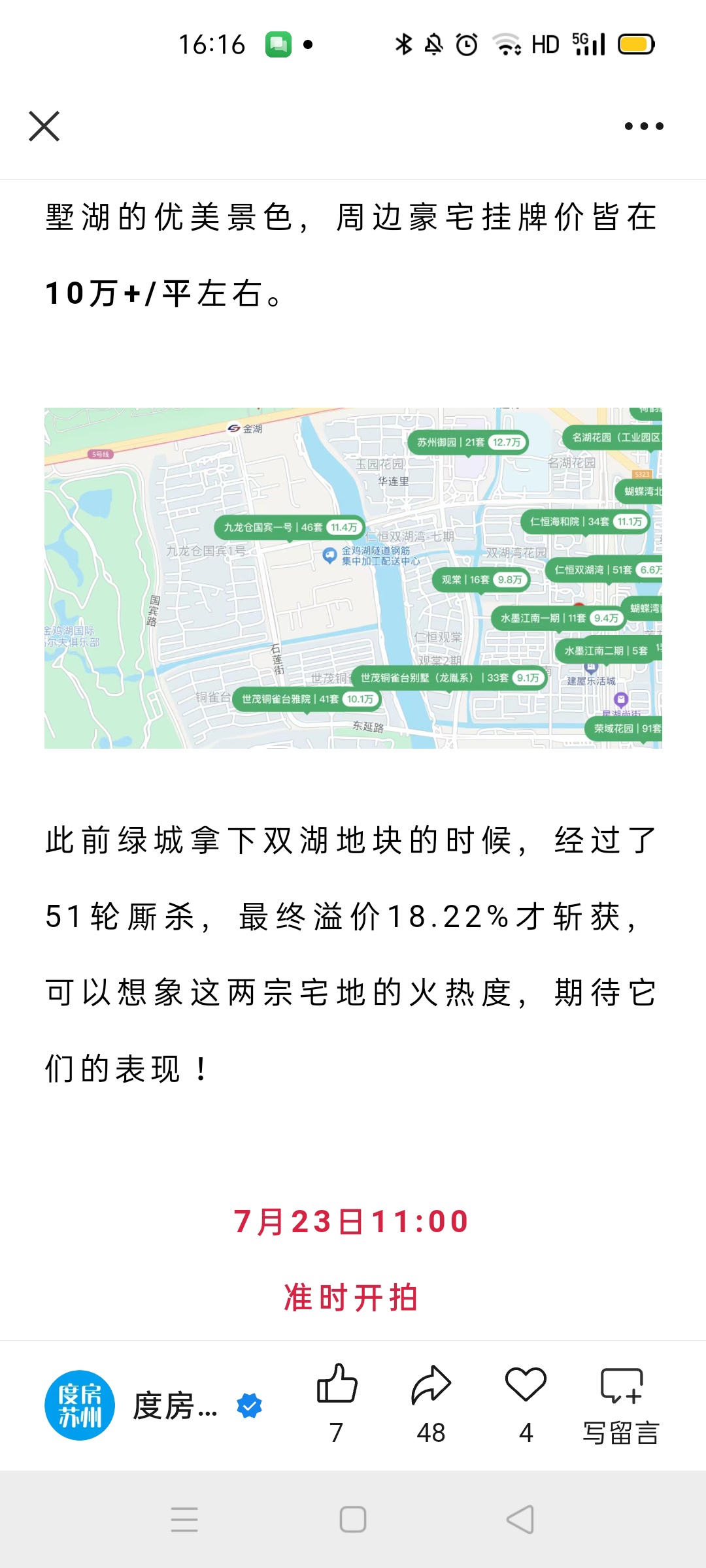
Task: Go back using the system back button
Action: (x=521, y=1520)
